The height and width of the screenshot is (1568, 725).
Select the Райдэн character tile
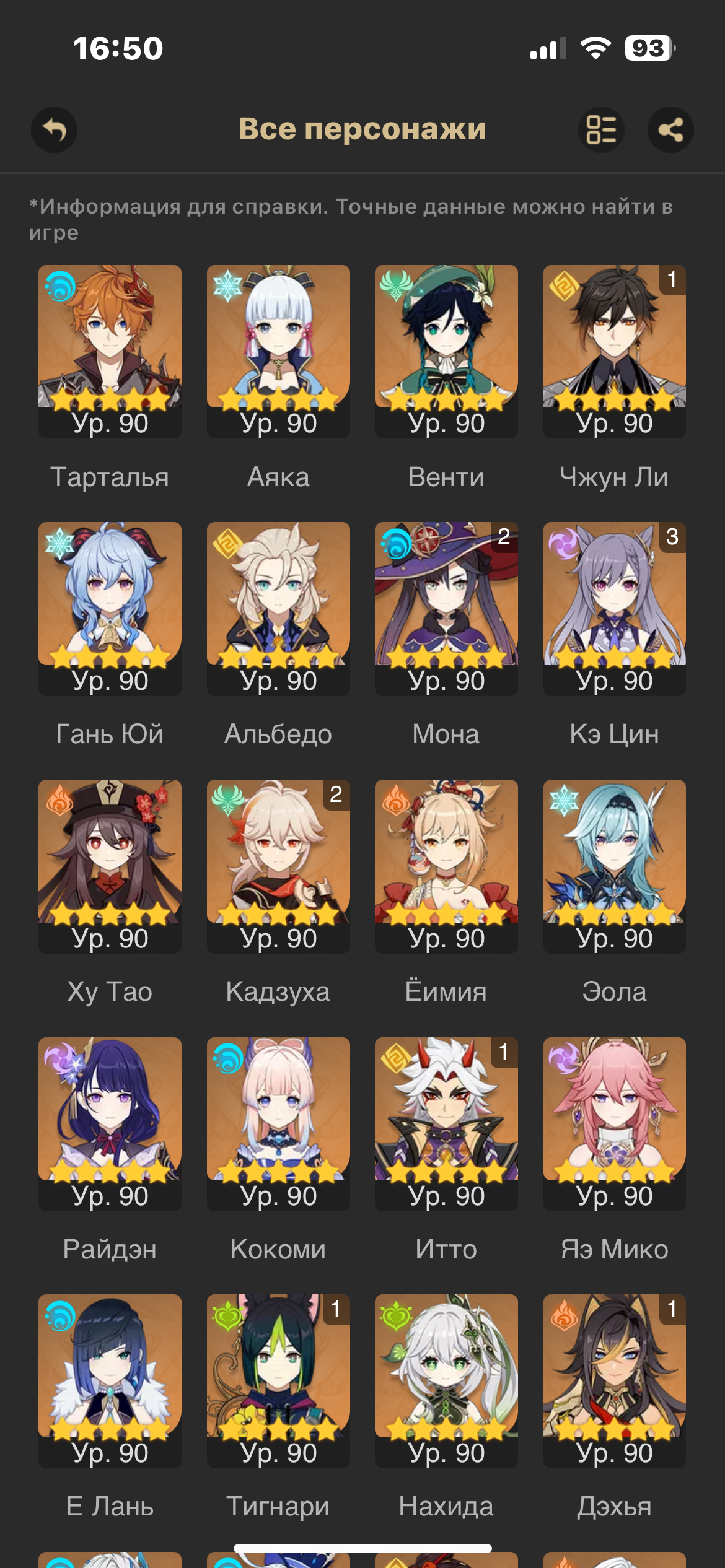[110, 1124]
